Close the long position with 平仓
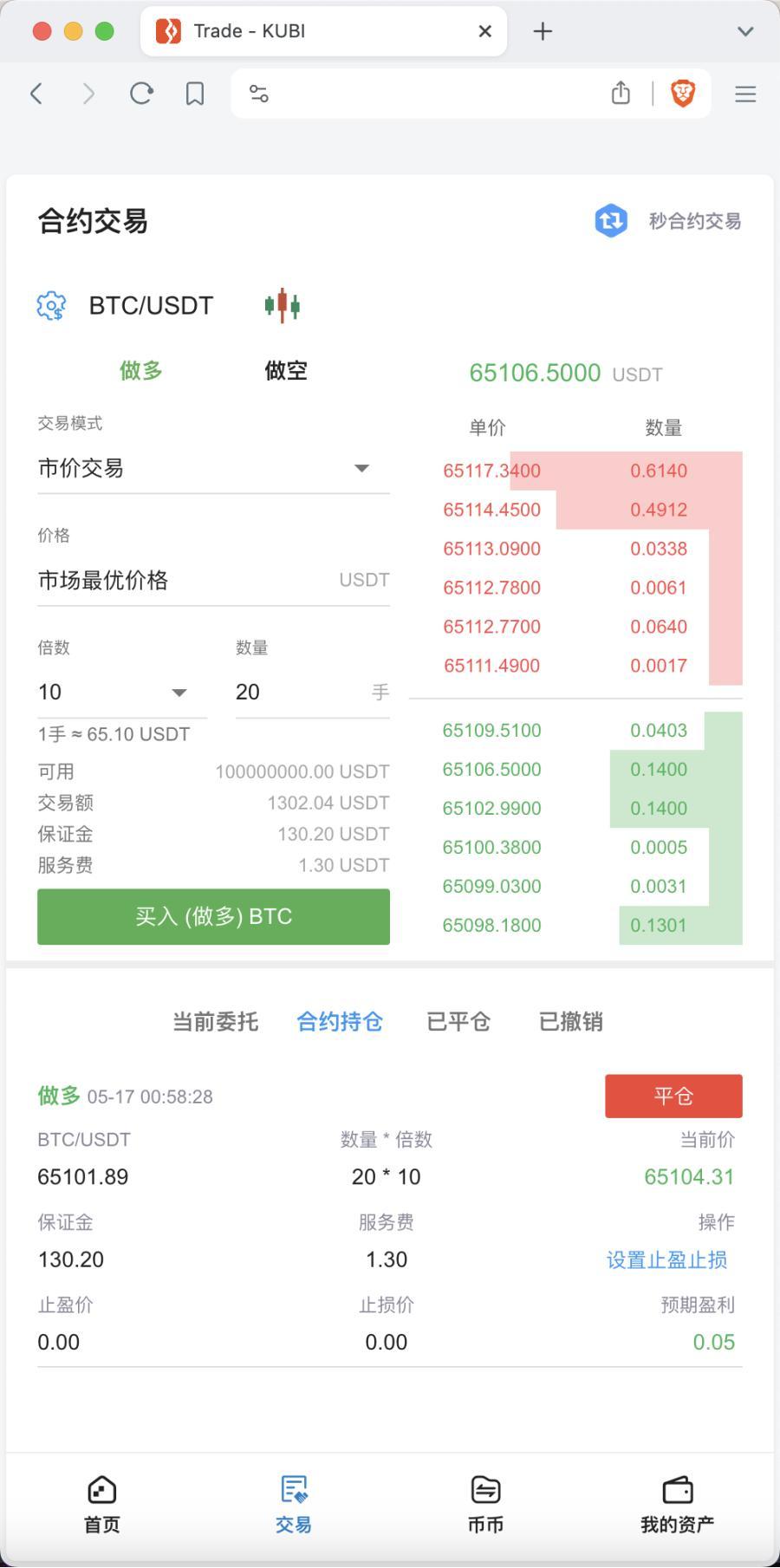780x1568 pixels. tap(673, 1096)
